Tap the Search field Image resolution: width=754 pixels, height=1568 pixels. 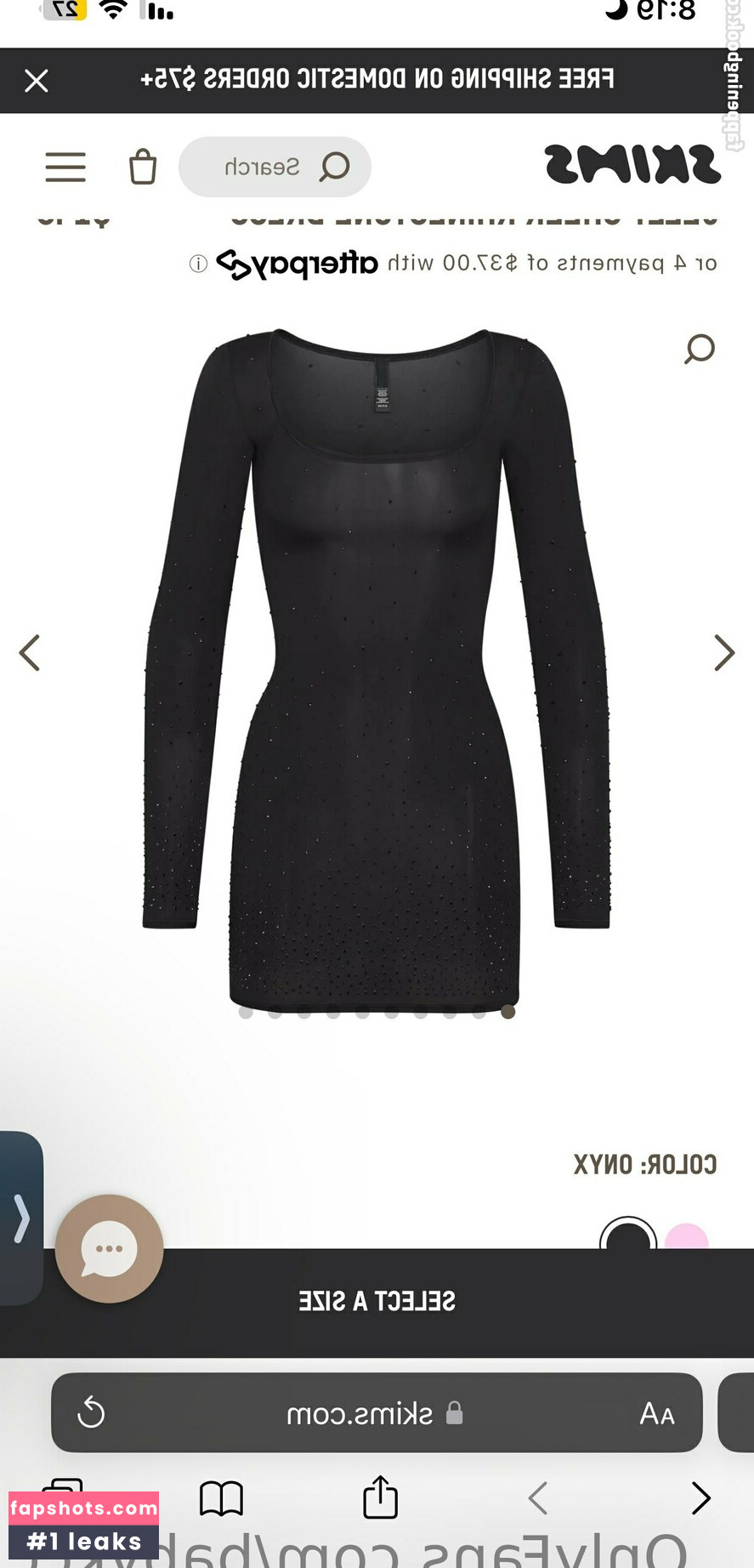(x=275, y=167)
